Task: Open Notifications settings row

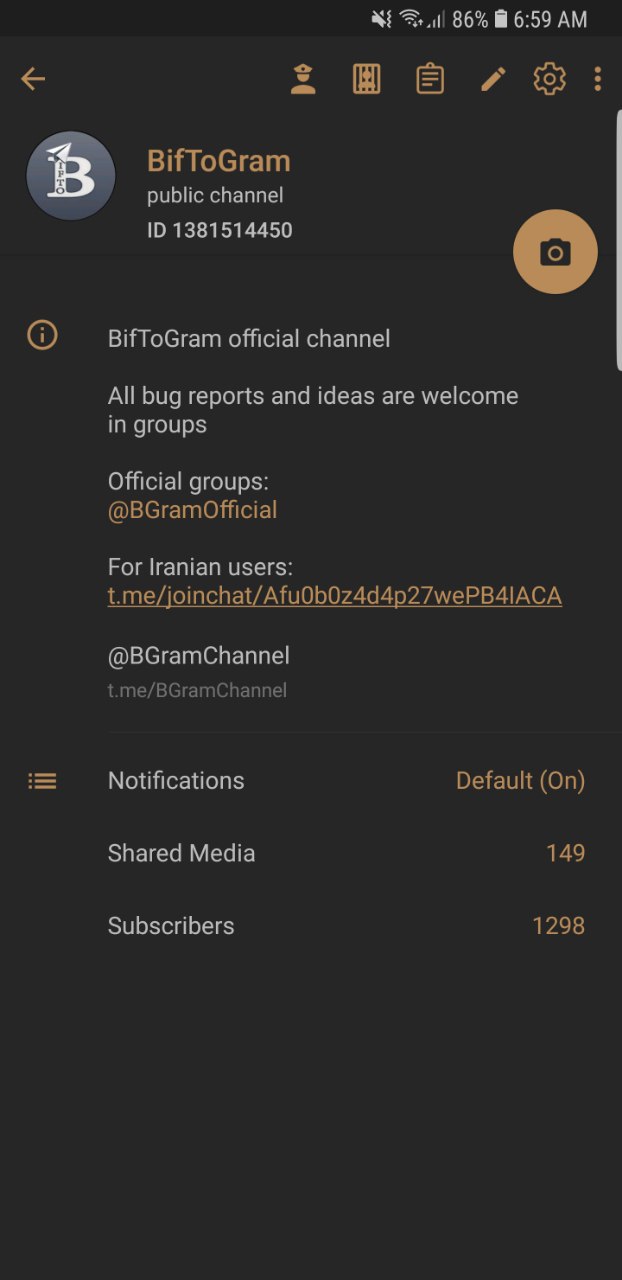Action: click(x=311, y=781)
